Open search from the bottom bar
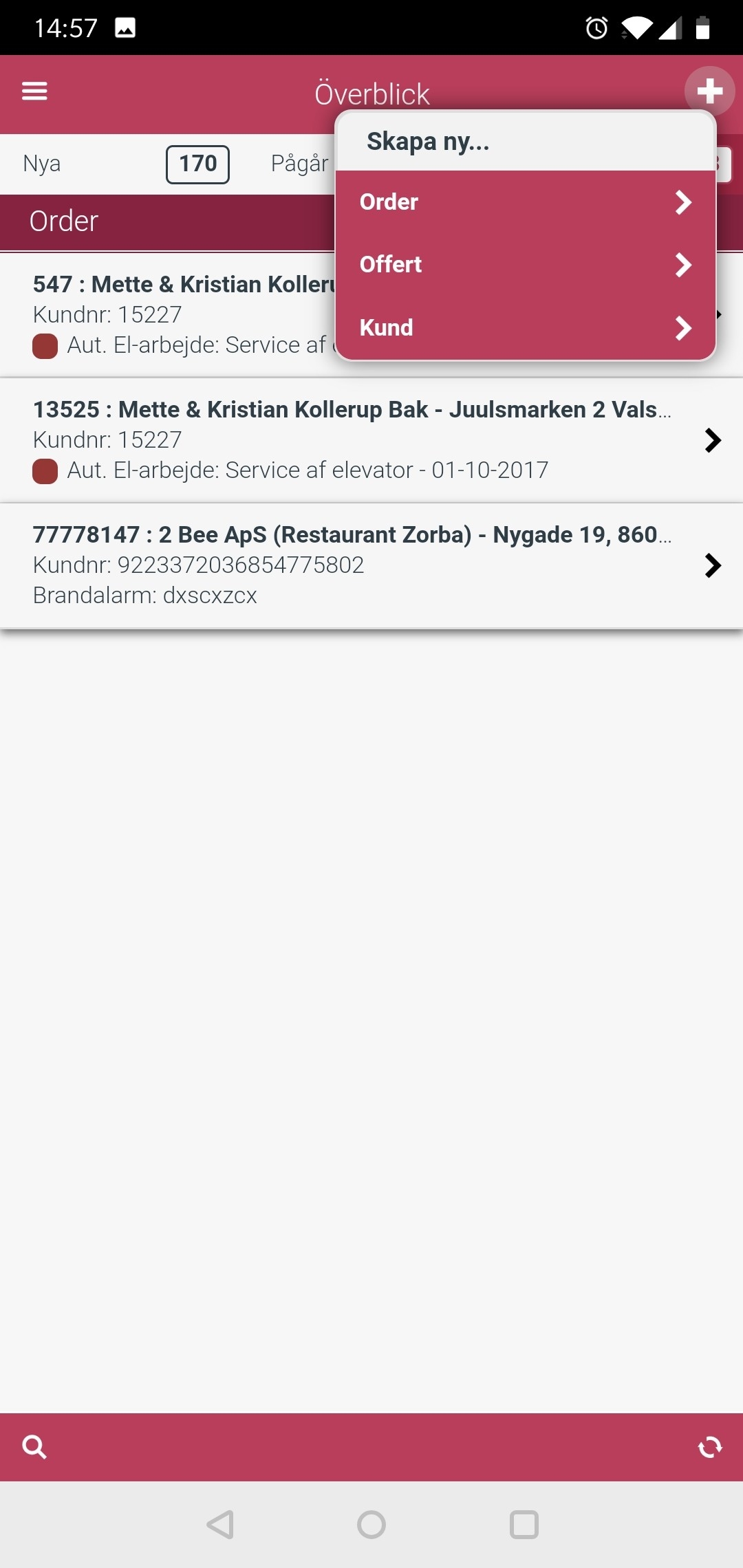Viewport: 743px width, 1568px height. (x=34, y=1447)
